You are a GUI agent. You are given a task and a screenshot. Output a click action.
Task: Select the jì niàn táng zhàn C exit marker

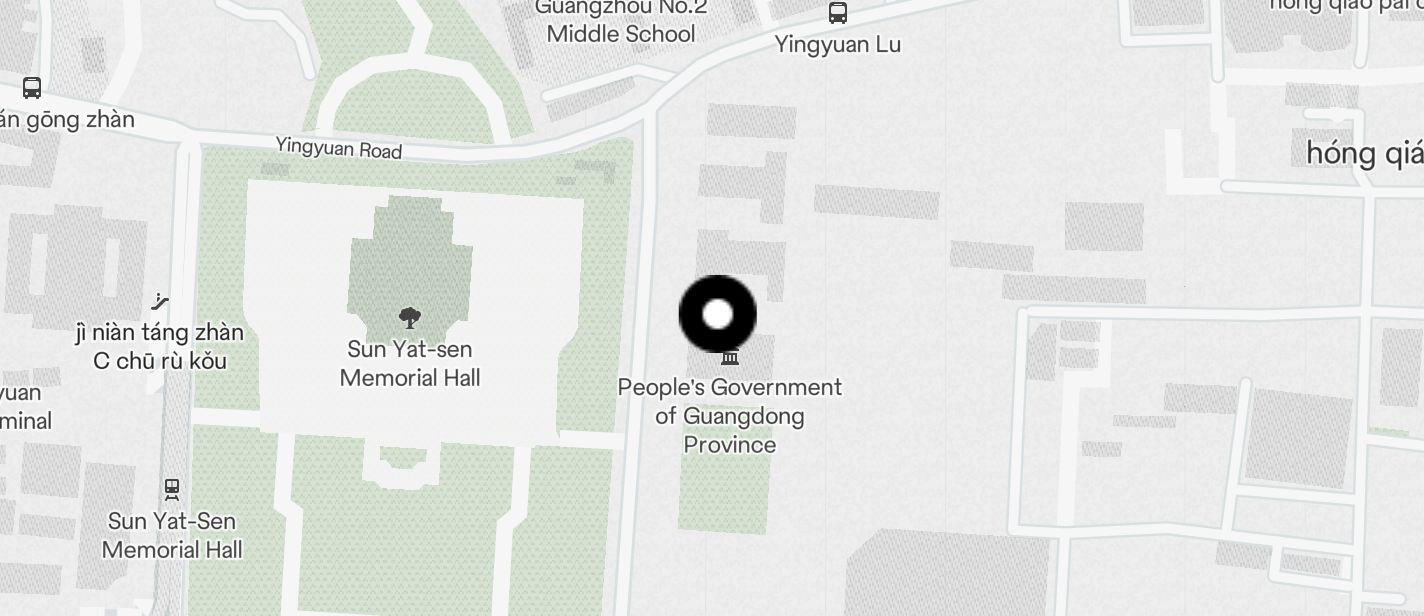click(160, 301)
